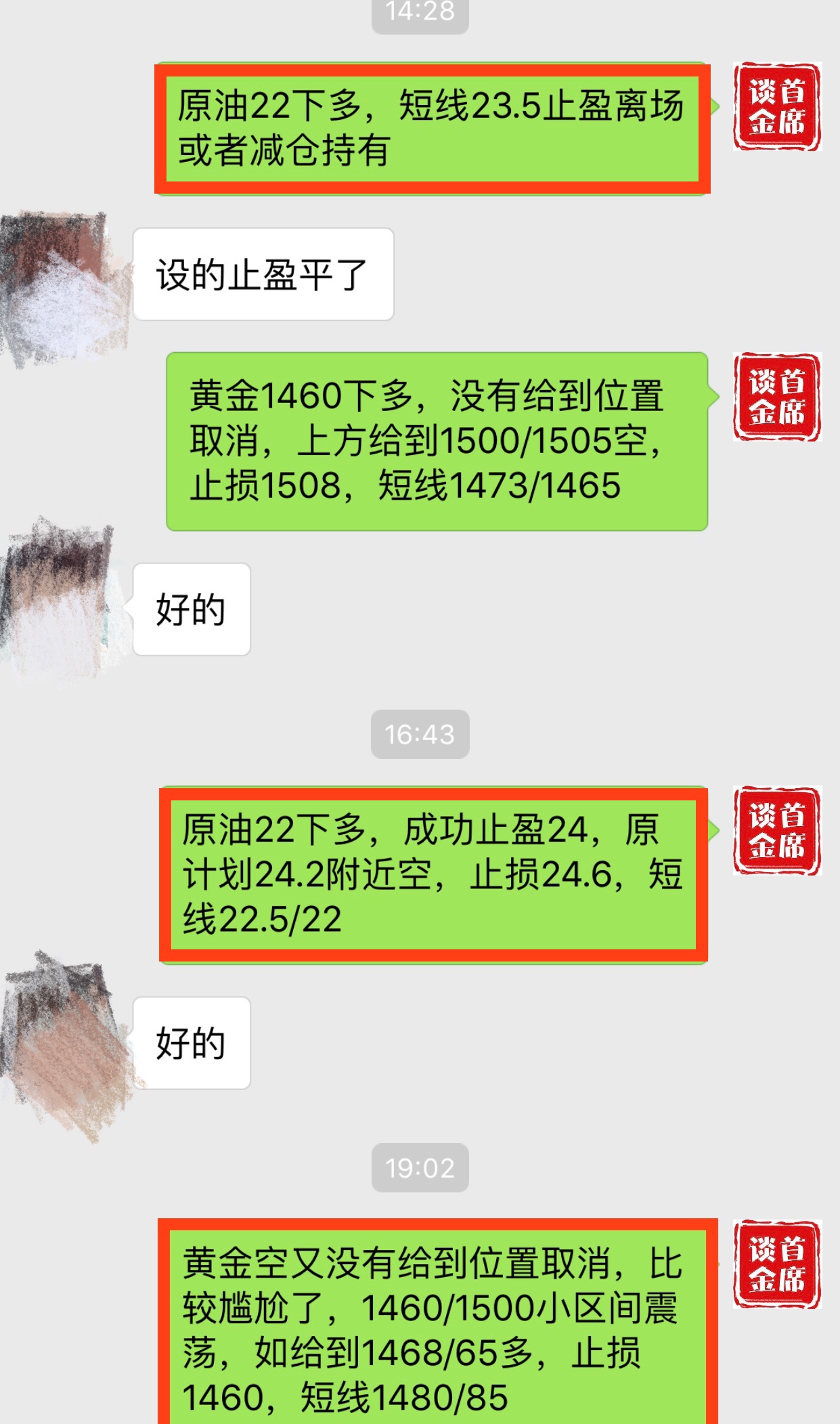Open avatar beside 原油22下多，成功止盈24 message
Screen dimensions: 840x1424
(777, 830)
